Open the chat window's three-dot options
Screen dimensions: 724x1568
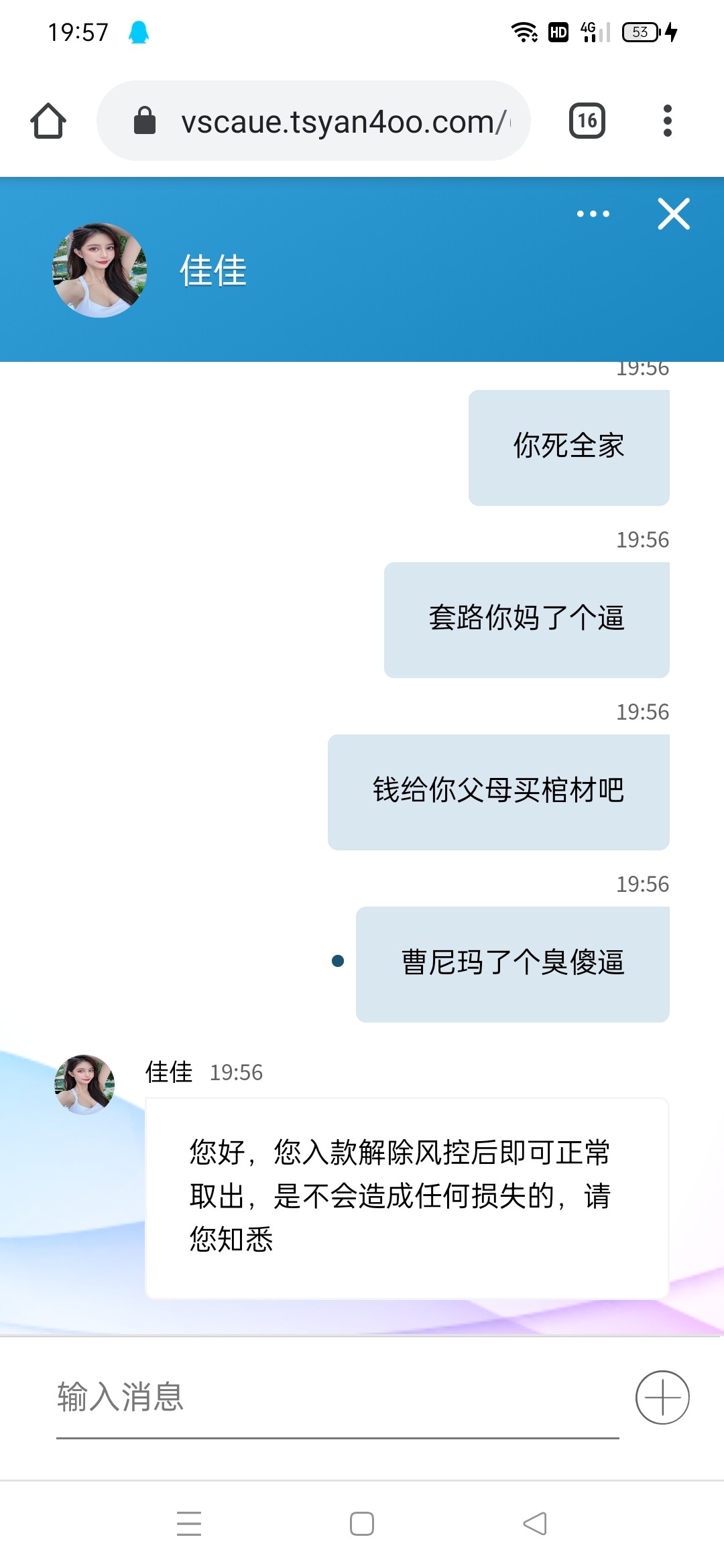coord(593,214)
